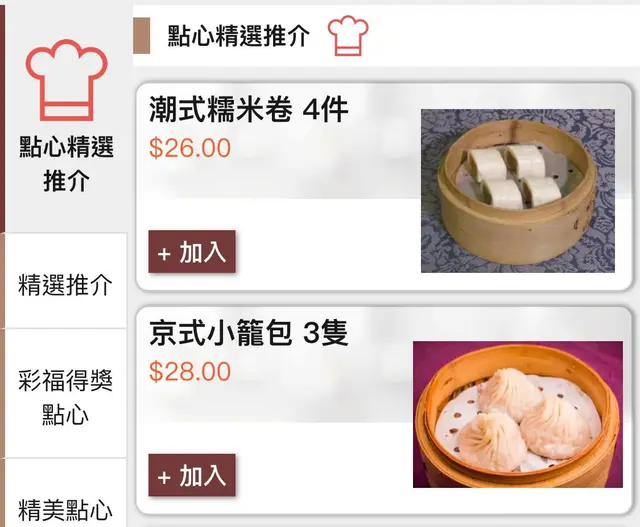640x527 pixels.
Task: Add 京式小籠包 3隻 to order
Action: [192, 476]
